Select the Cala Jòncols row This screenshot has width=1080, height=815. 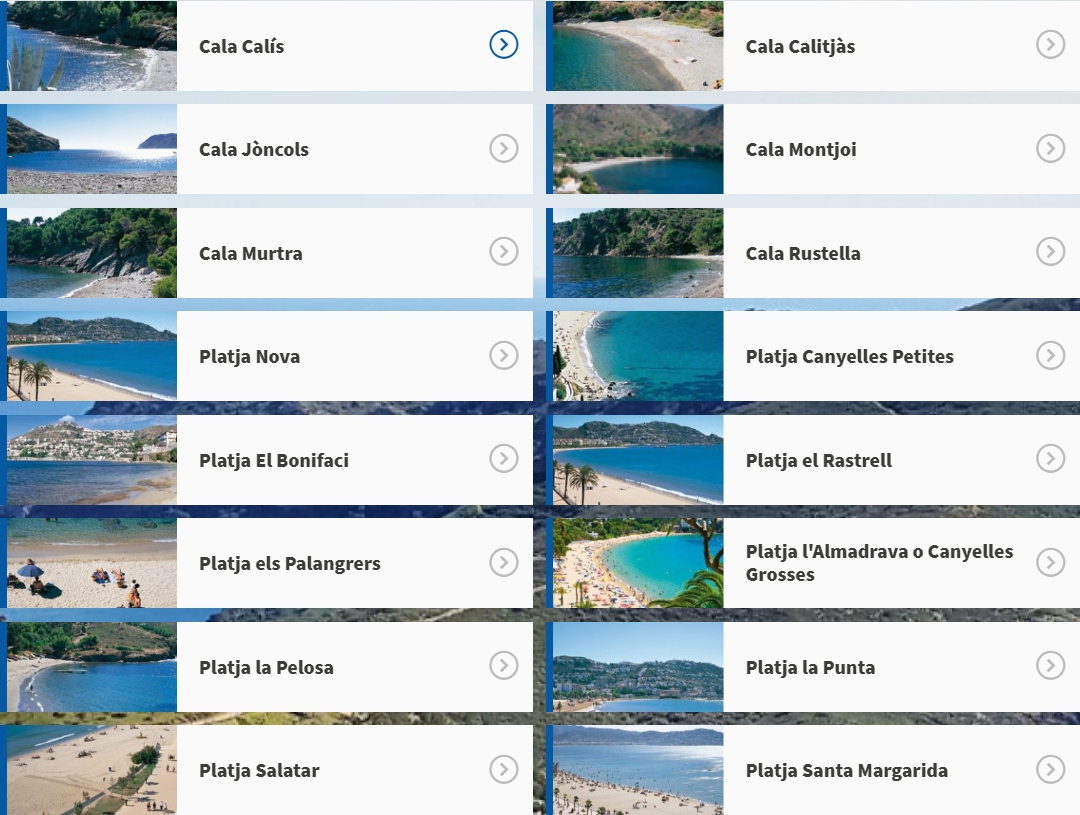[x=254, y=149]
